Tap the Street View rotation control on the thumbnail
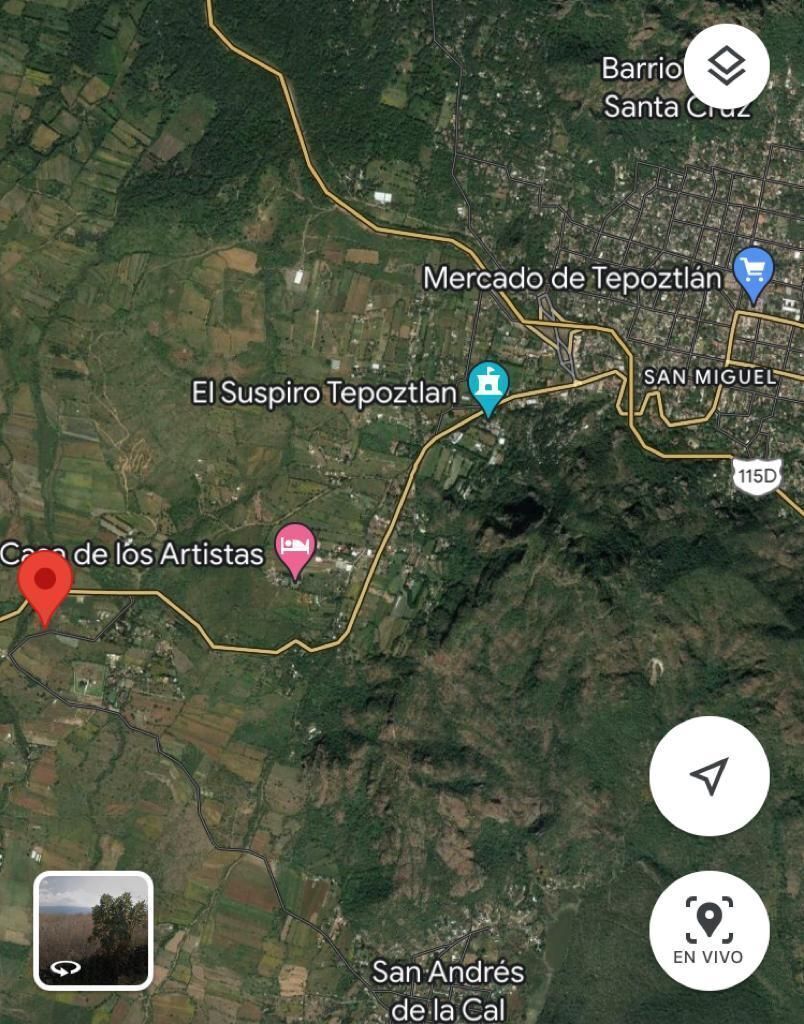The height and width of the screenshot is (1024, 804). pyautogui.click(x=66, y=966)
